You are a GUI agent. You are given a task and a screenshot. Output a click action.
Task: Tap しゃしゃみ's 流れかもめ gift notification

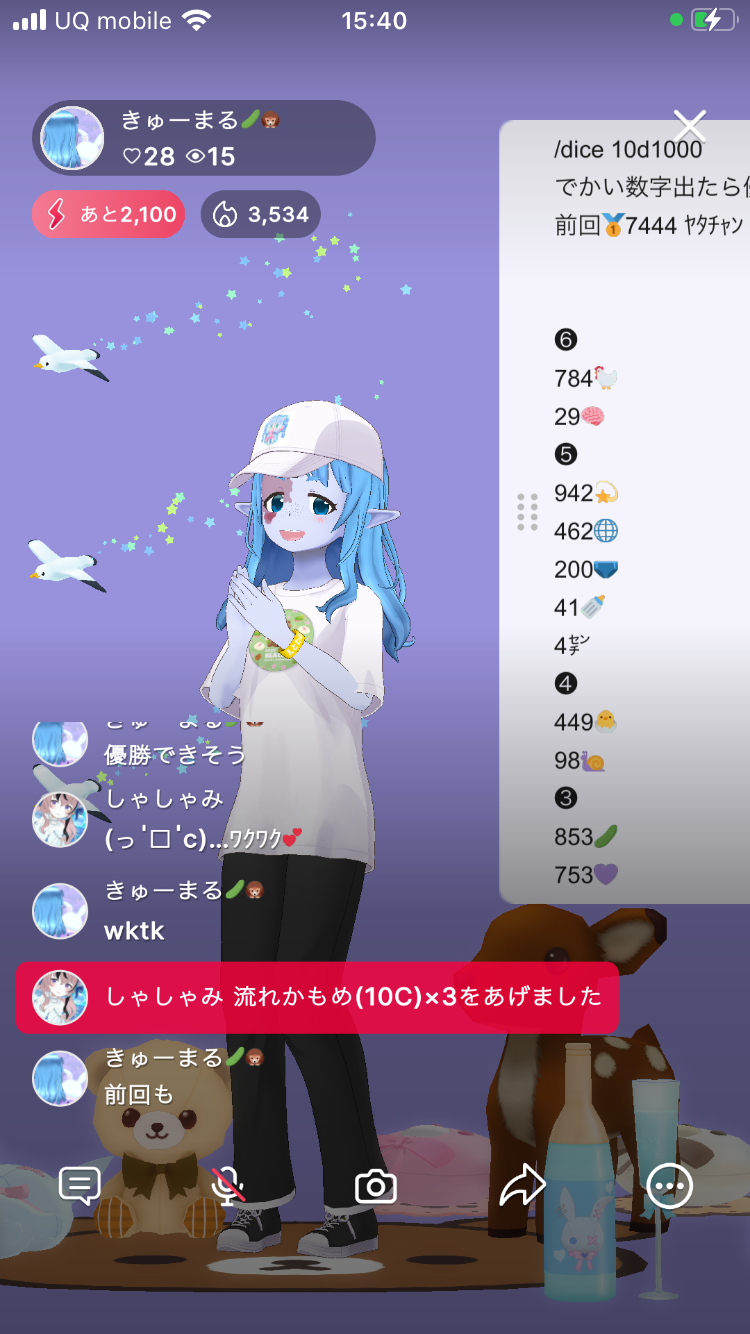point(317,997)
